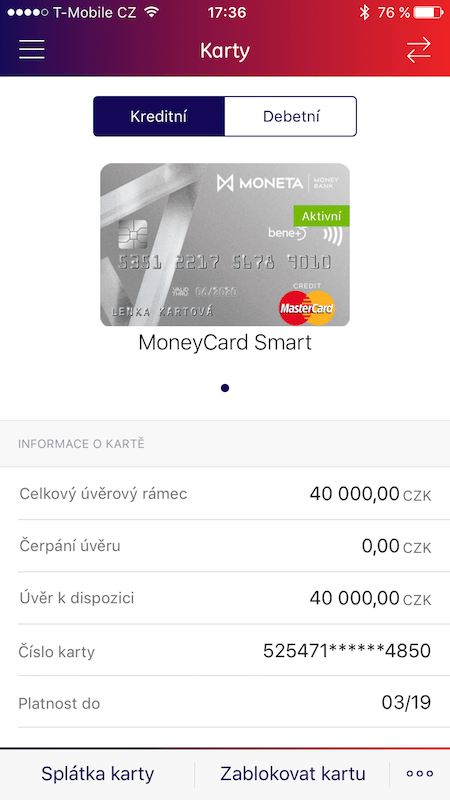Open the hamburger menu

[x=32, y=50]
